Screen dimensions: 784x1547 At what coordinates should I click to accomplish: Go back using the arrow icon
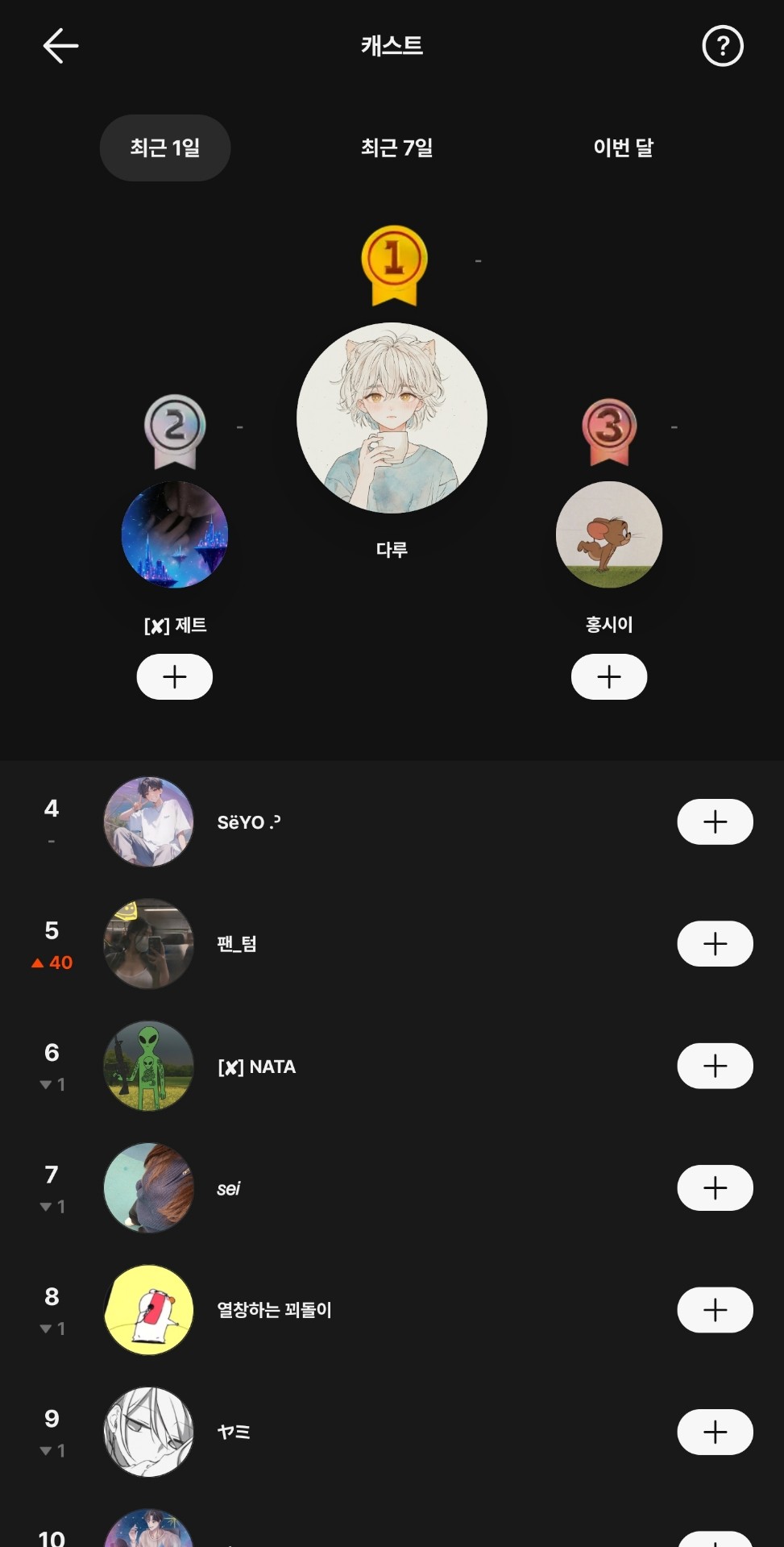tap(60, 46)
